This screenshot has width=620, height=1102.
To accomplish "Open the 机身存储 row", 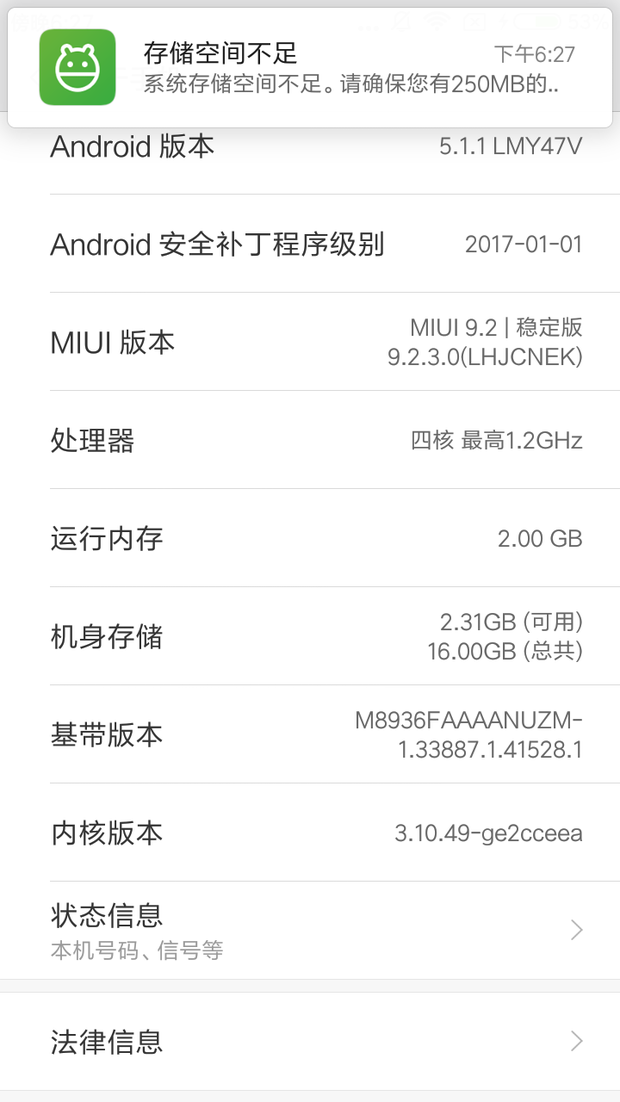I will 310,636.
